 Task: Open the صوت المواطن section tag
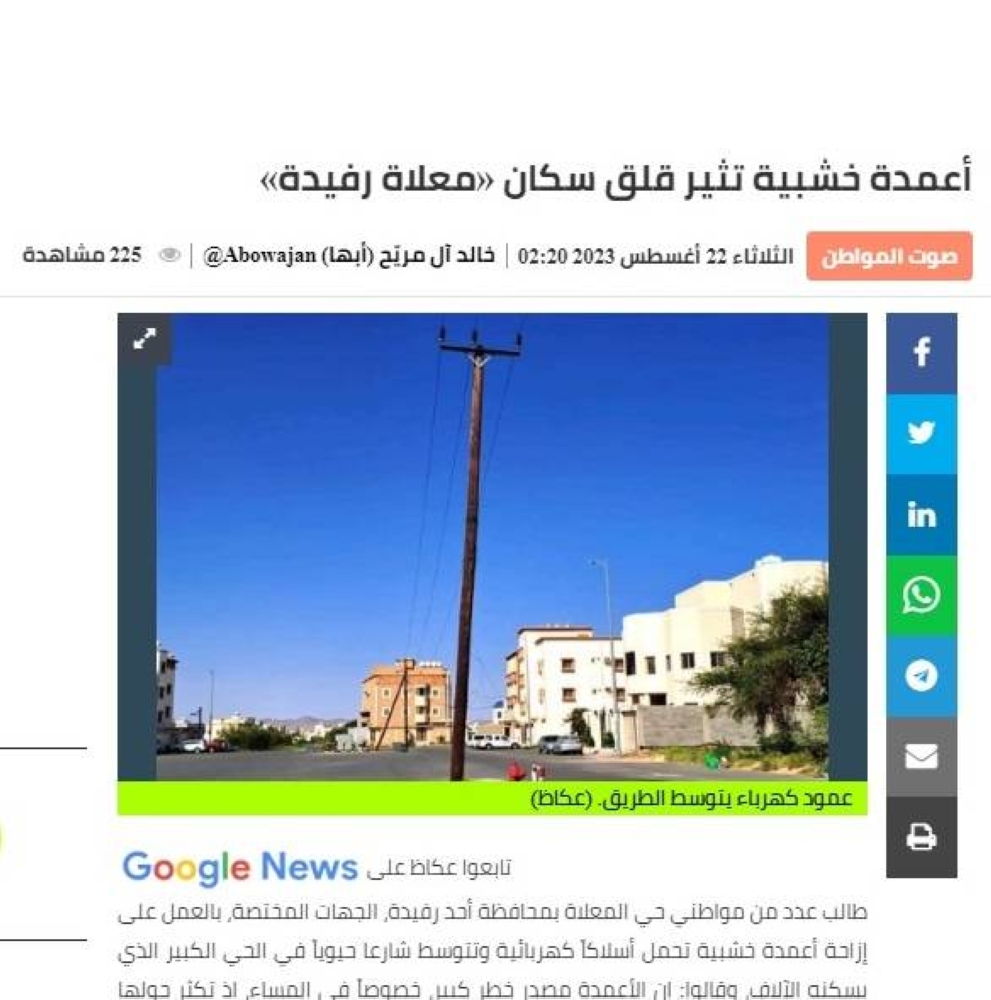pos(889,257)
